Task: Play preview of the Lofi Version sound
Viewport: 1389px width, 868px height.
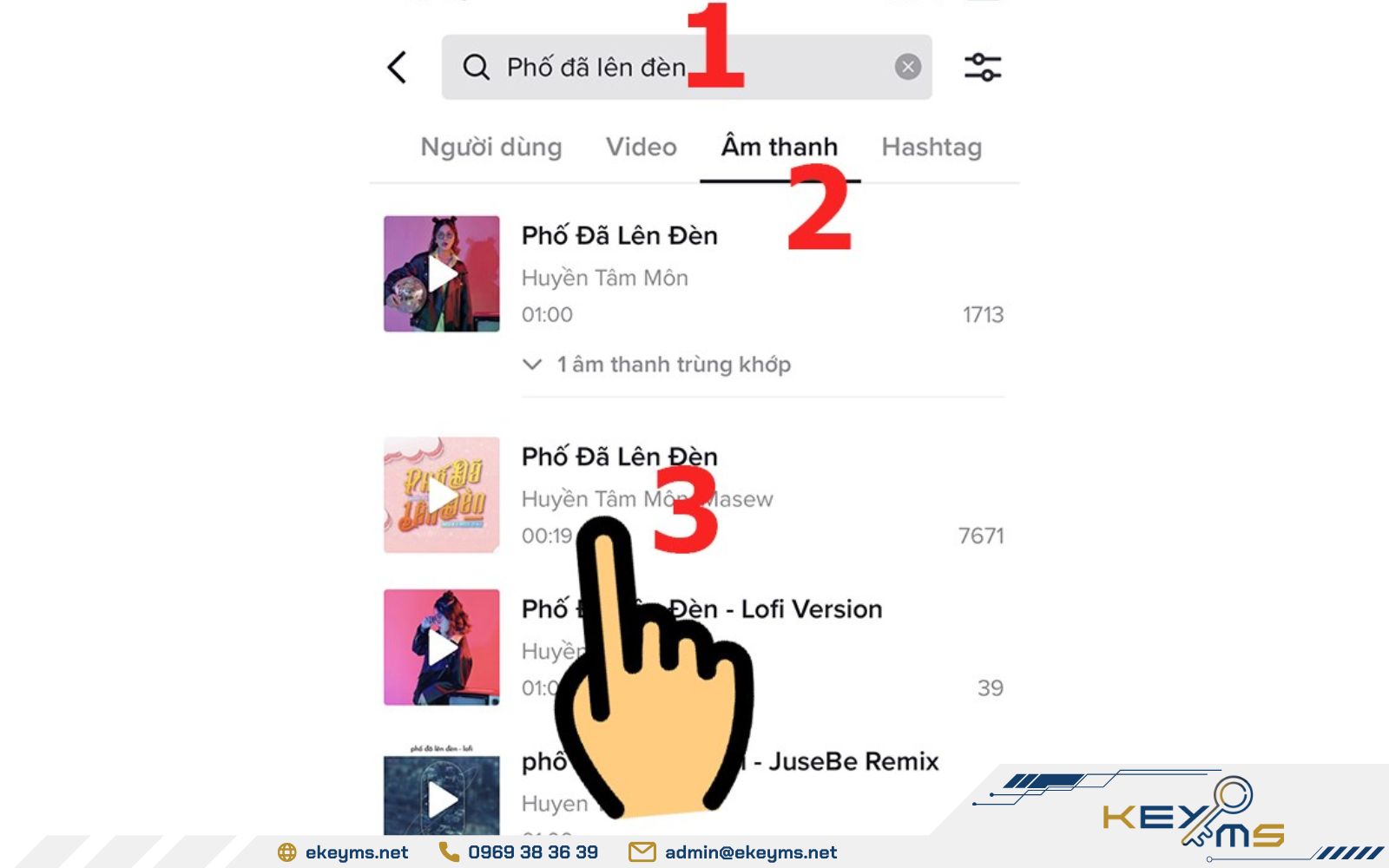Action: pos(442,648)
